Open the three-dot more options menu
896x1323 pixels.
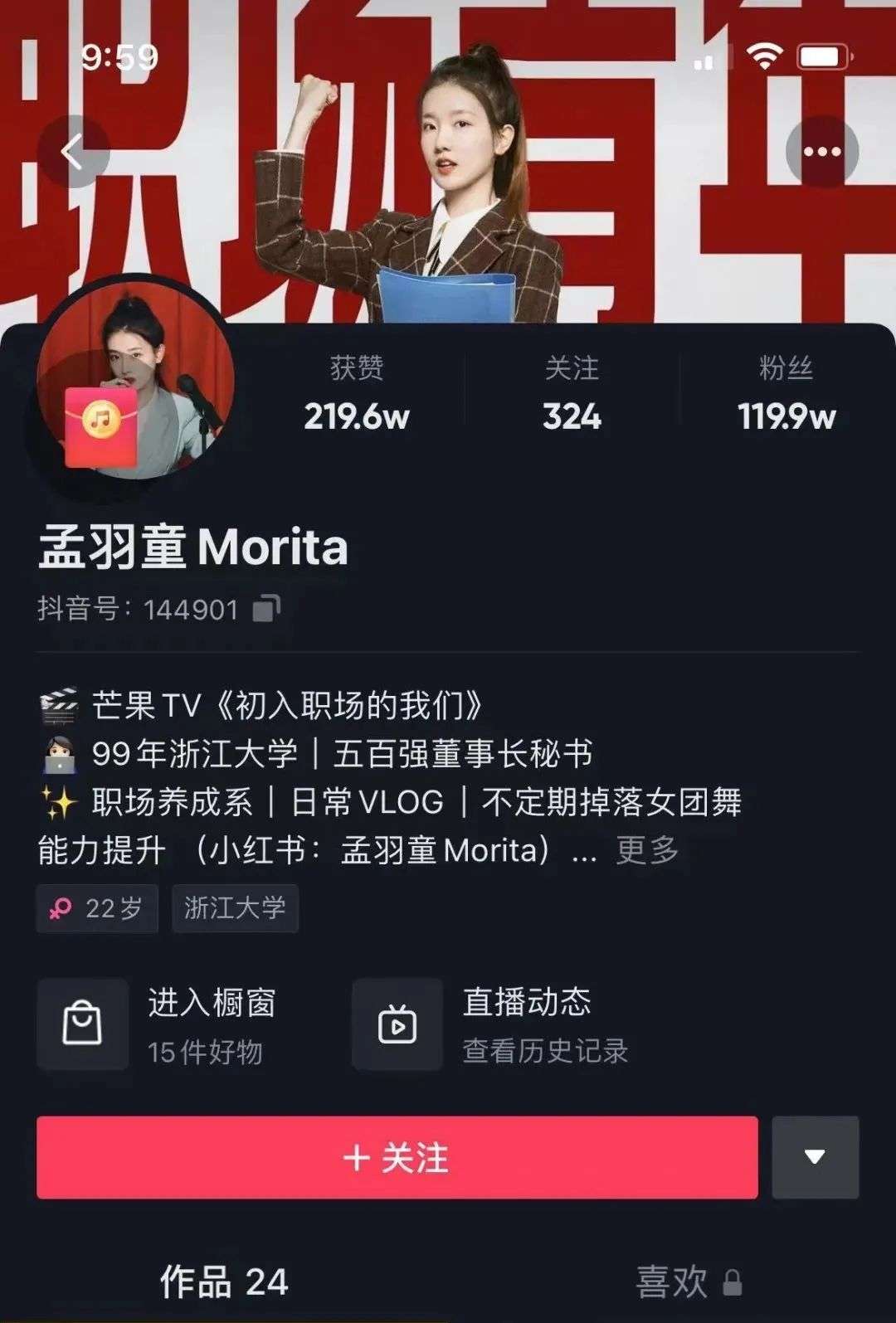tap(821, 152)
